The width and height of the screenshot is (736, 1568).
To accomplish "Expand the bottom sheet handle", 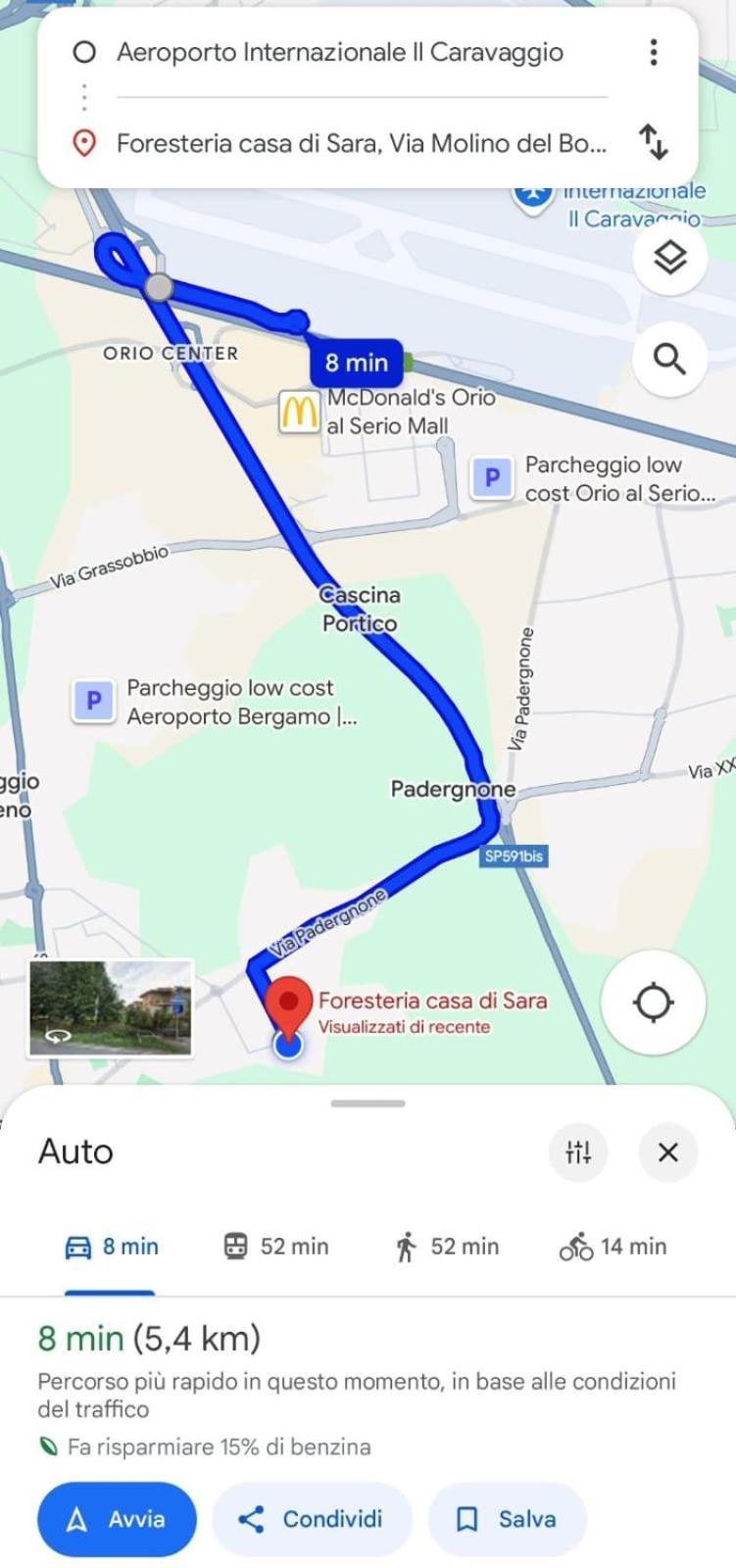I will pyautogui.click(x=368, y=1103).
